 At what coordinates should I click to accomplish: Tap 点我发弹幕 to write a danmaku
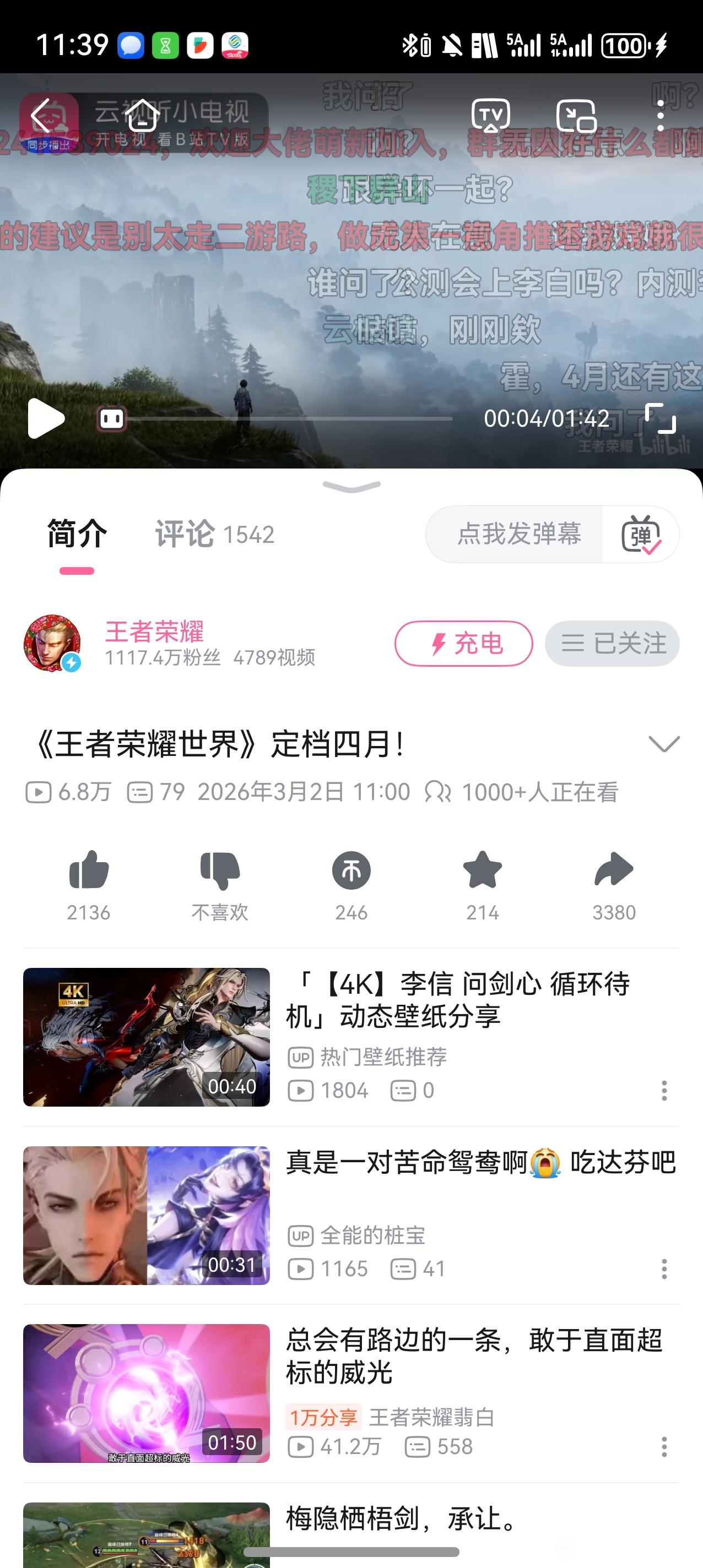coord(518,535)
